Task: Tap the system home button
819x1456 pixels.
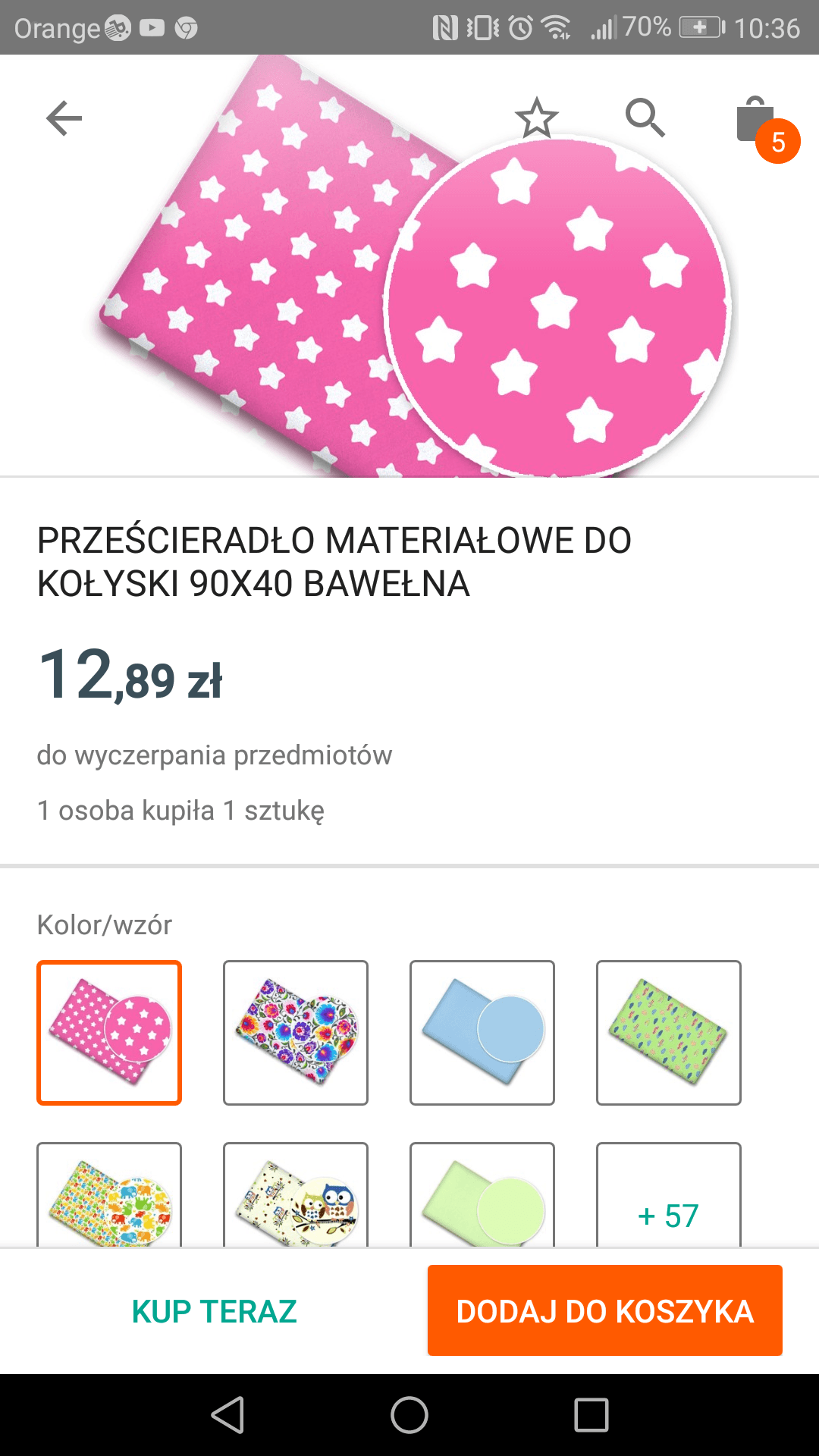Action: point(409,1415)
